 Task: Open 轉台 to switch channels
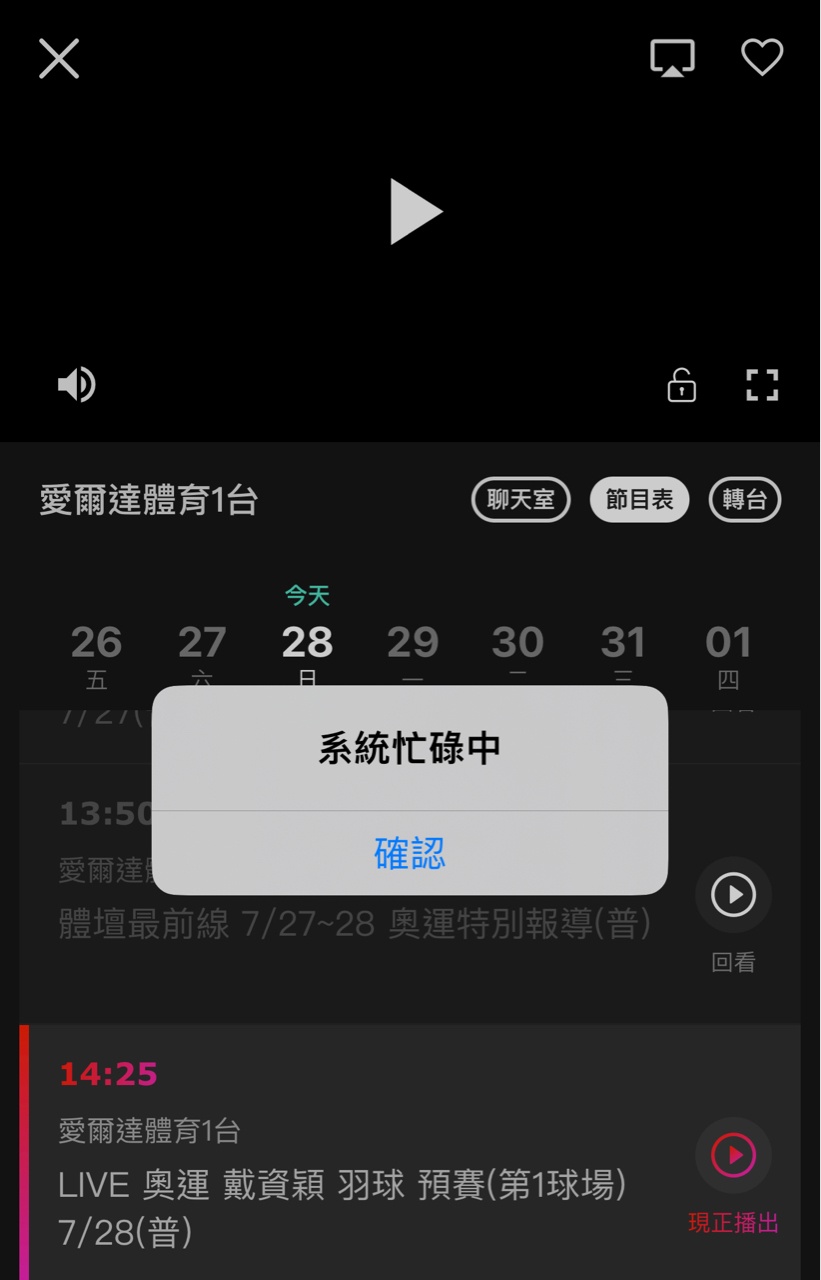pos(745,500)
